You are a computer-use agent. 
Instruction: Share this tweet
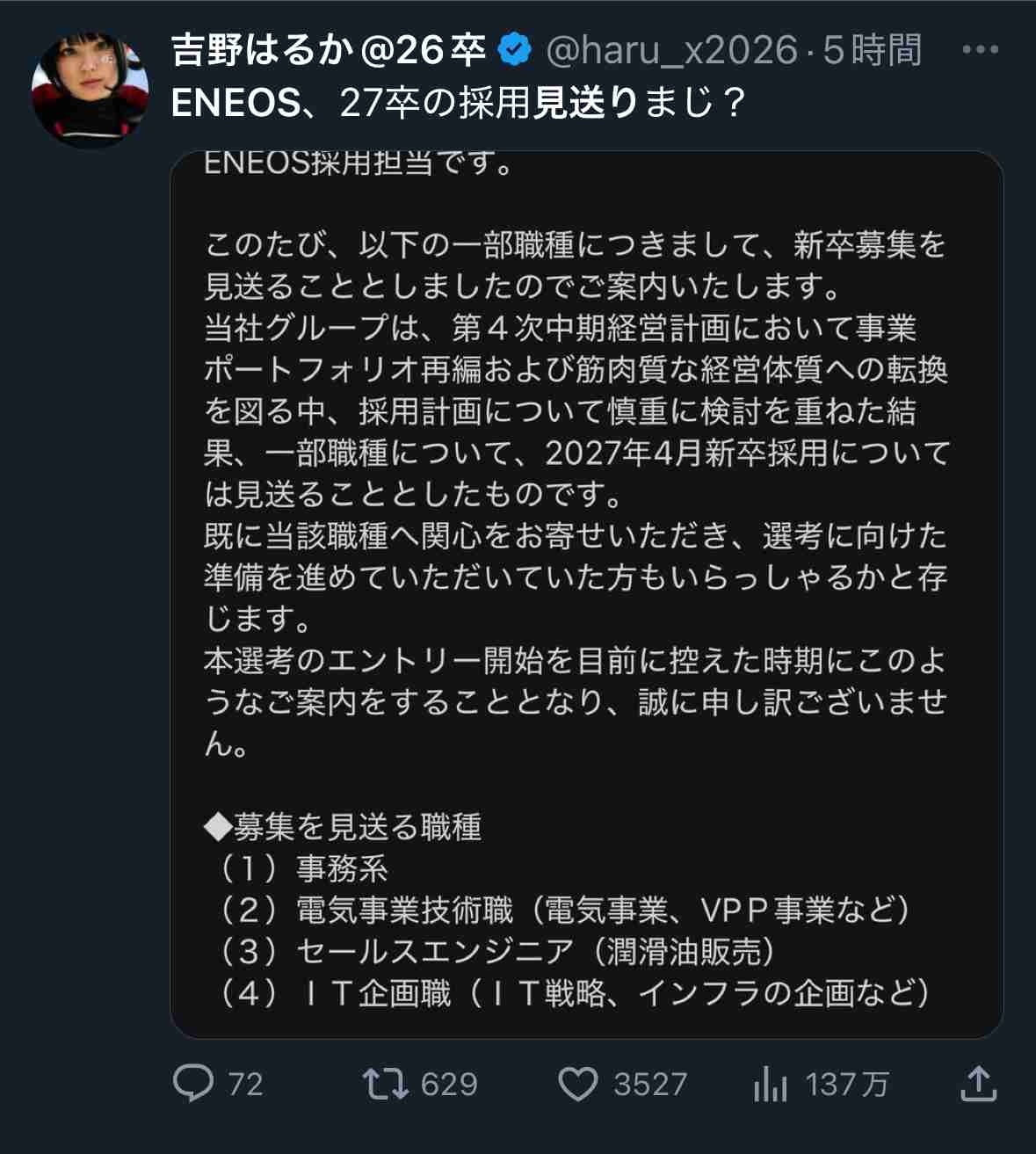(x=978, y=1084)
